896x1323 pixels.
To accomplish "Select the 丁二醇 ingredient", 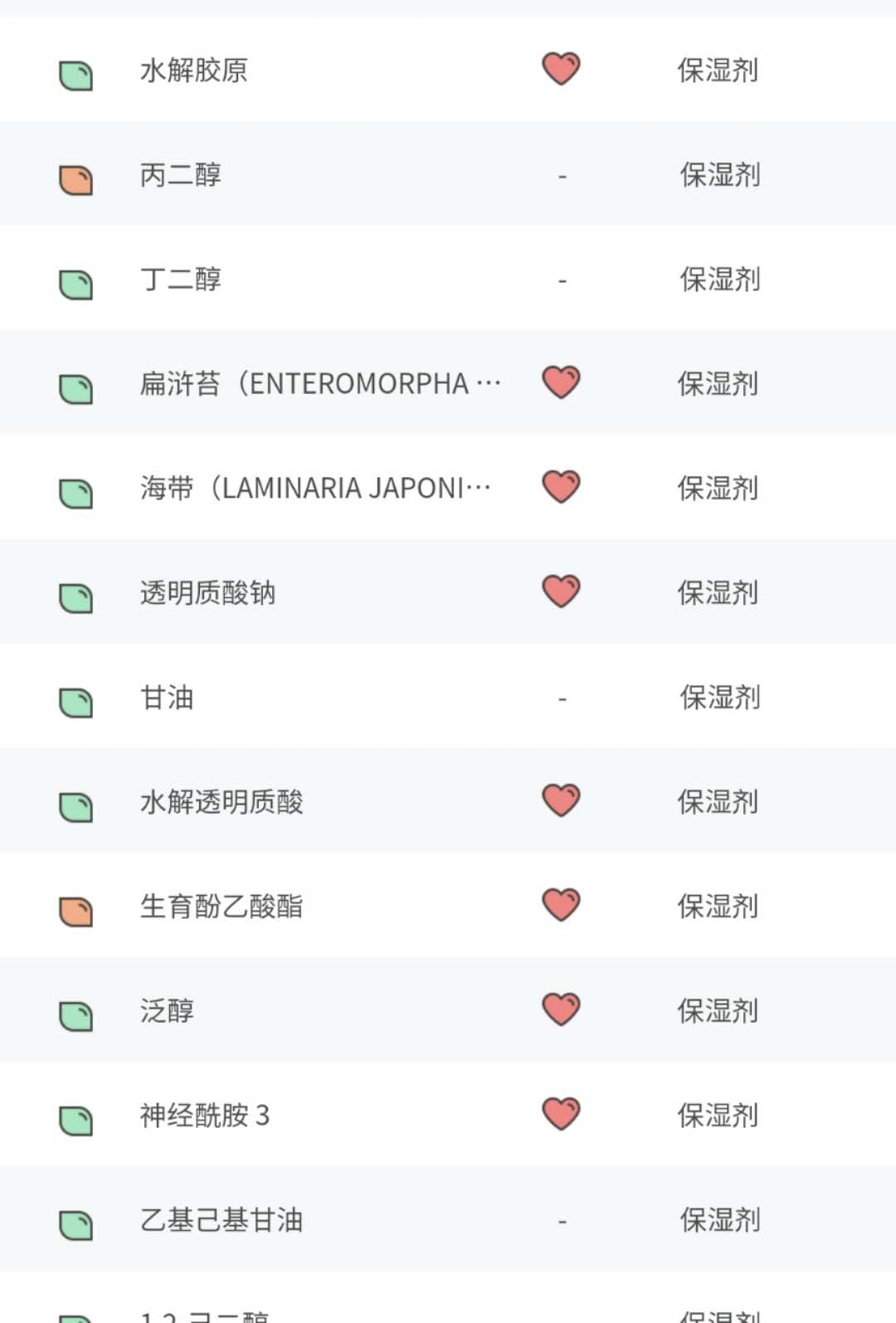I will tap(181, 280).
